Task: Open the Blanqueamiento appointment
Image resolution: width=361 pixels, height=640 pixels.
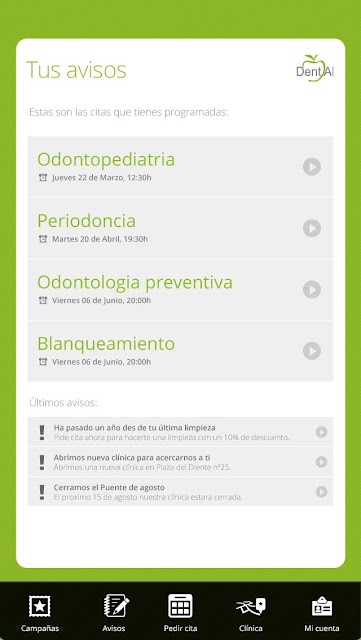Action: pos(180,351)
